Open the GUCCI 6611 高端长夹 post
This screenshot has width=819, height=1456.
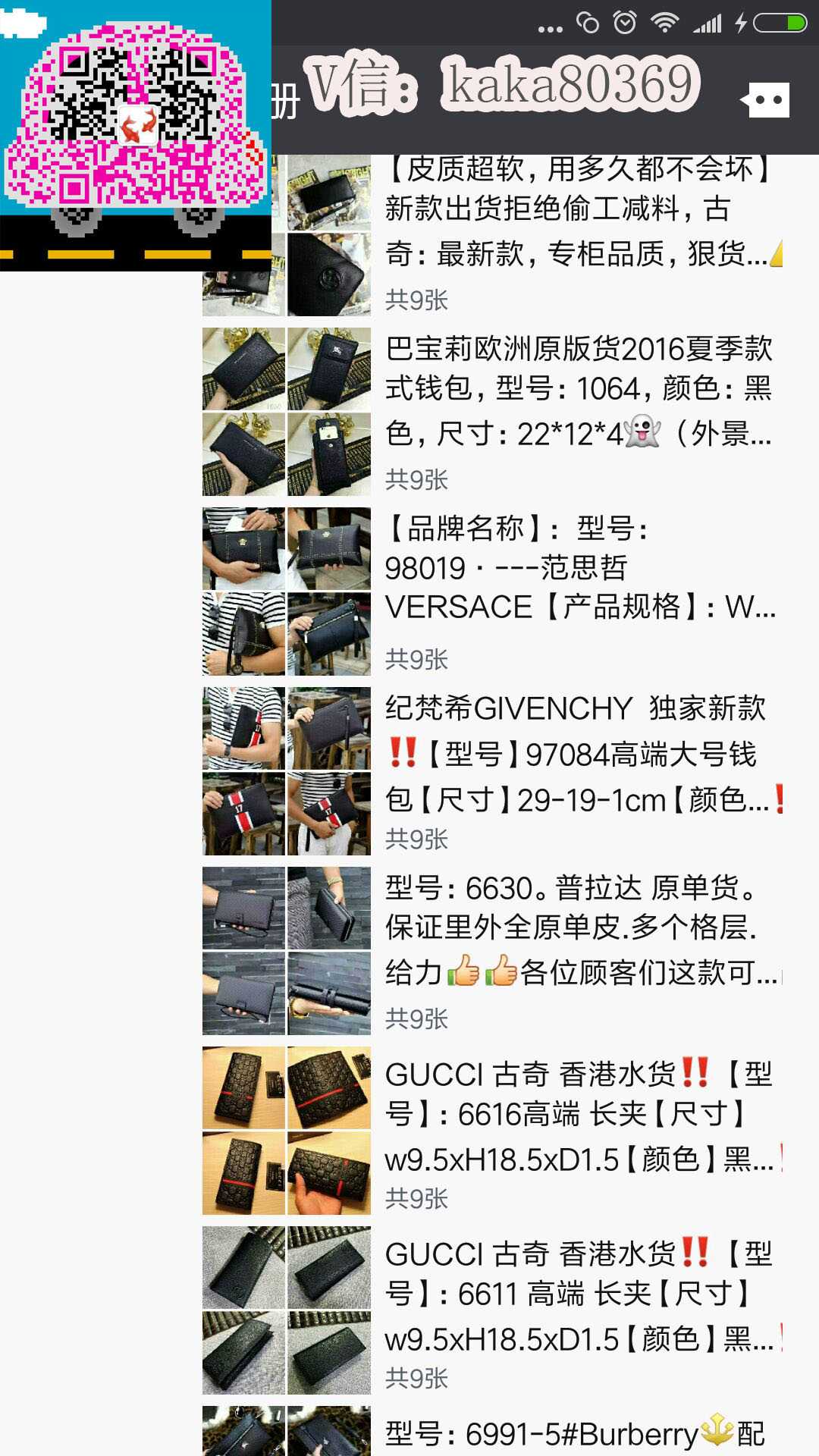pyautogui.click(x=493, y=1310)
